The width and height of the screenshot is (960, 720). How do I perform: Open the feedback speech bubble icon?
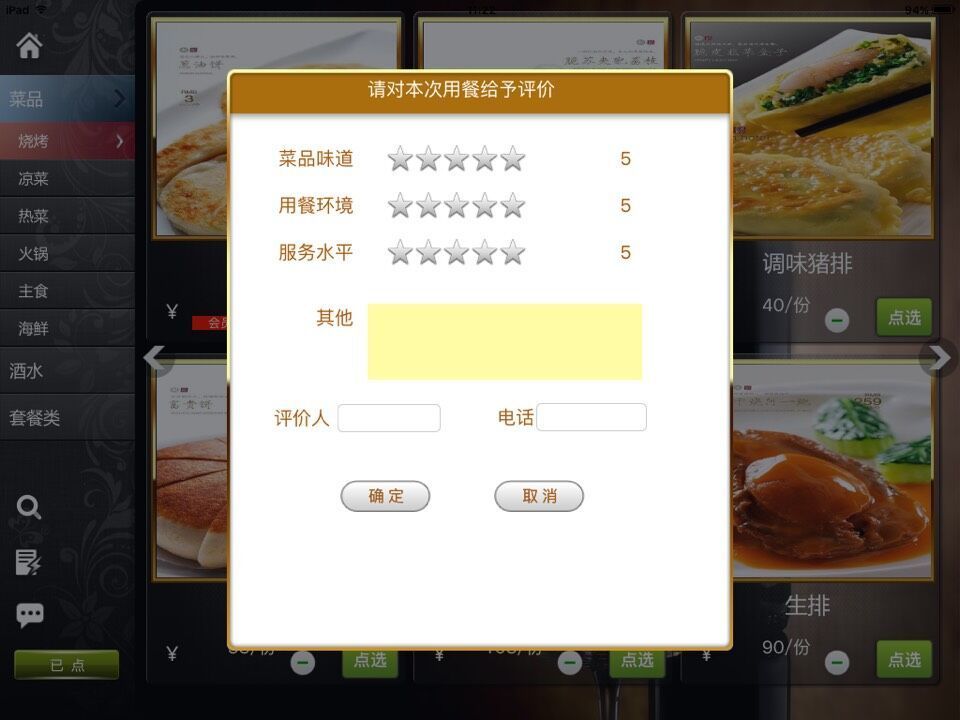coord(29,615)
